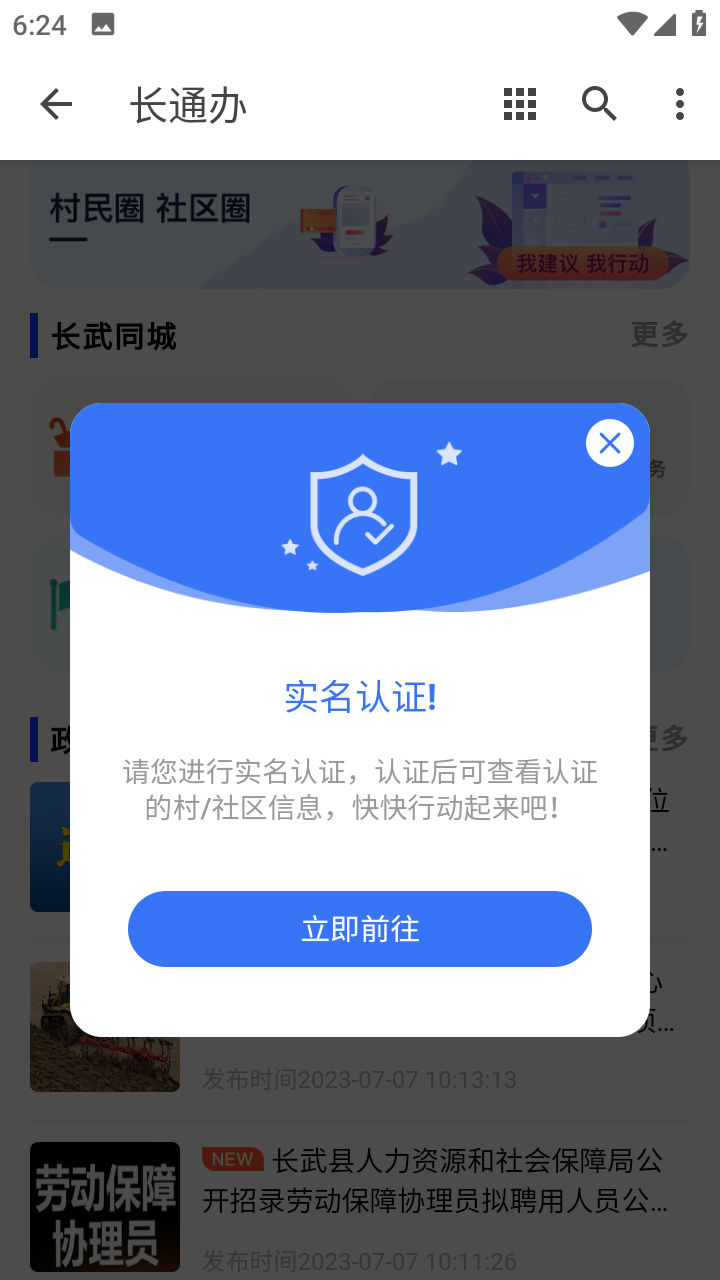Tap the back arrow to leave 长通办
The image size is (720, 1280).
[x=55, y=103]
